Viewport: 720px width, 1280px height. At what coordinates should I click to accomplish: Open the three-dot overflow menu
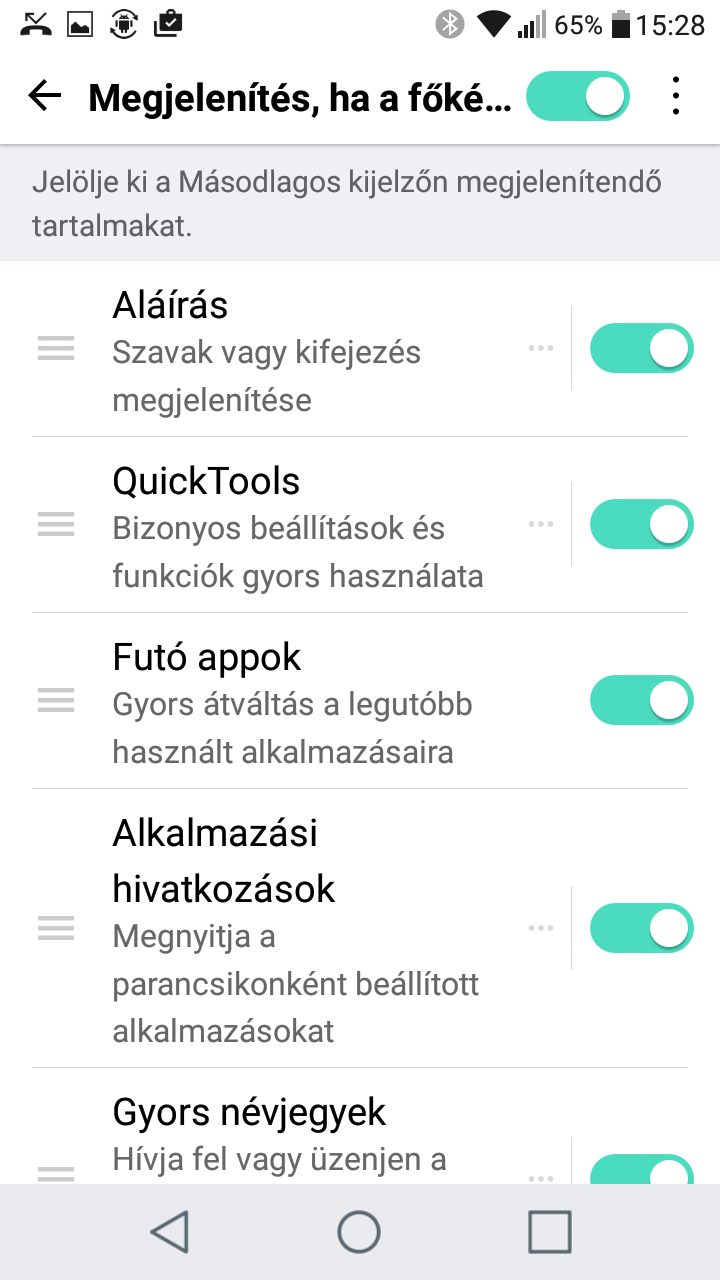point(677,96)
